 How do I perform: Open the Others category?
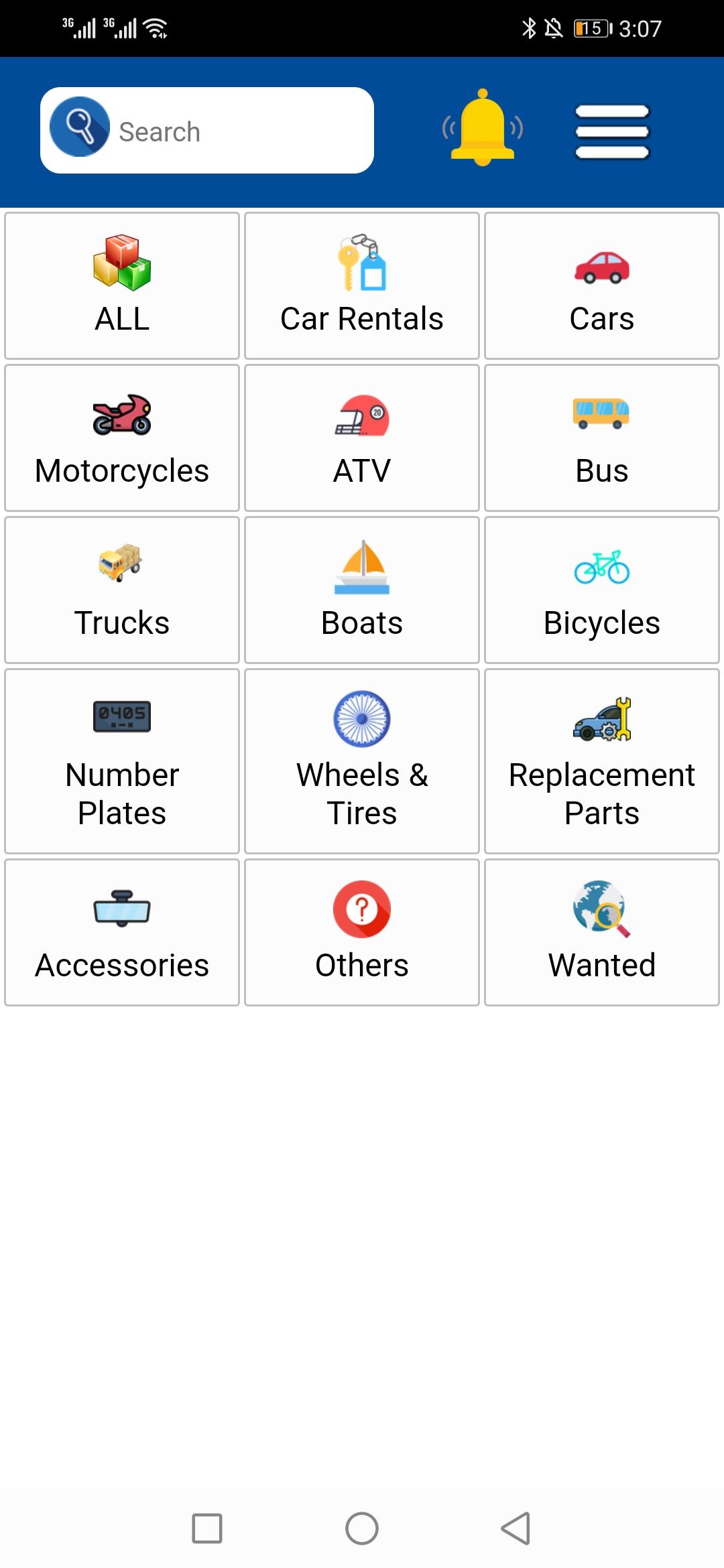[x=362, y=932]
